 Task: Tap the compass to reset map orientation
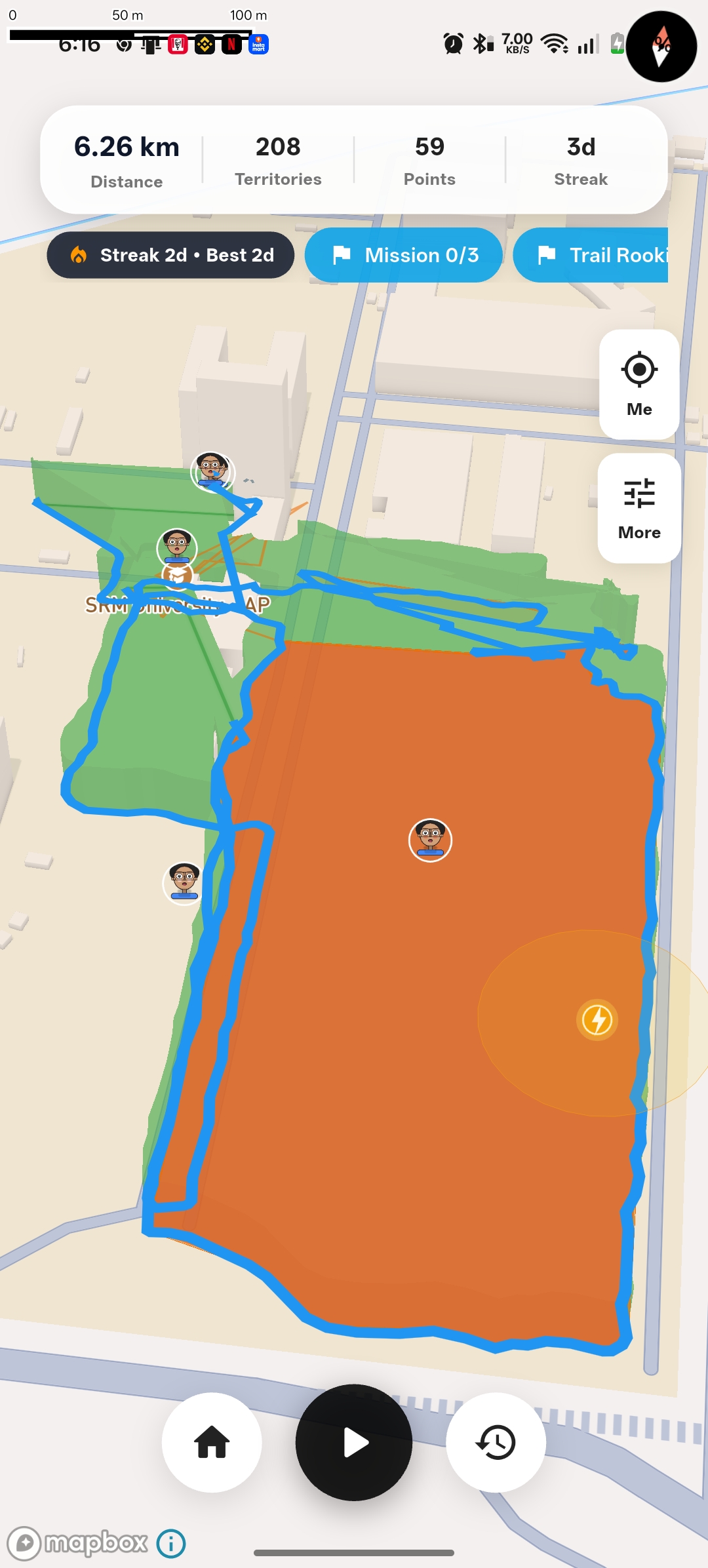[661, 47]
